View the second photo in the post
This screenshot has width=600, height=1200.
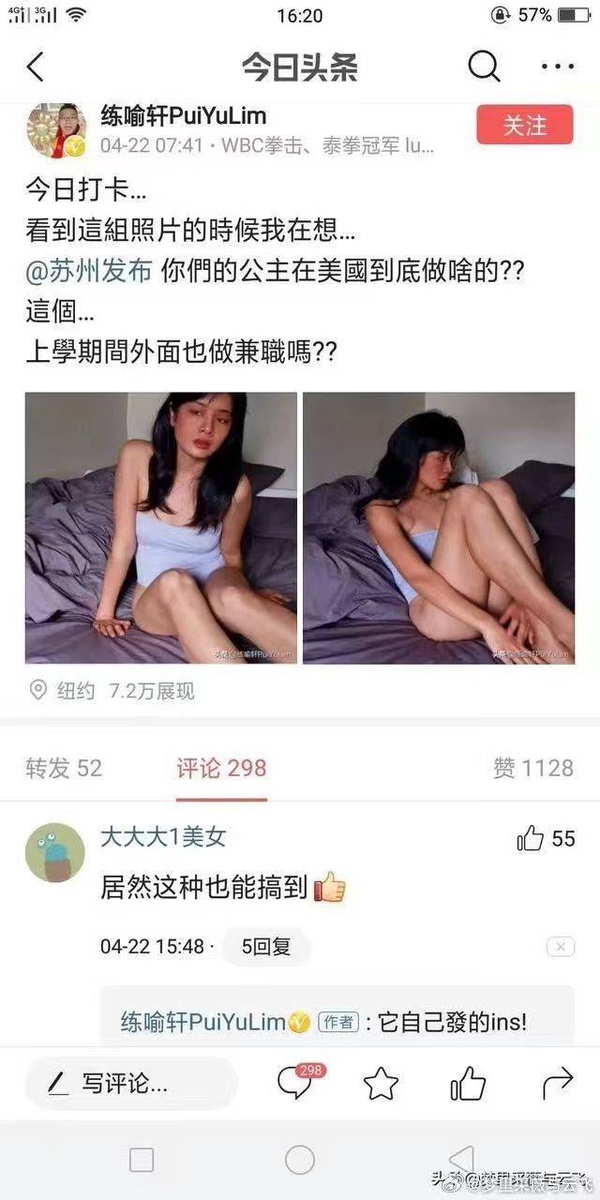coord(438,527)
